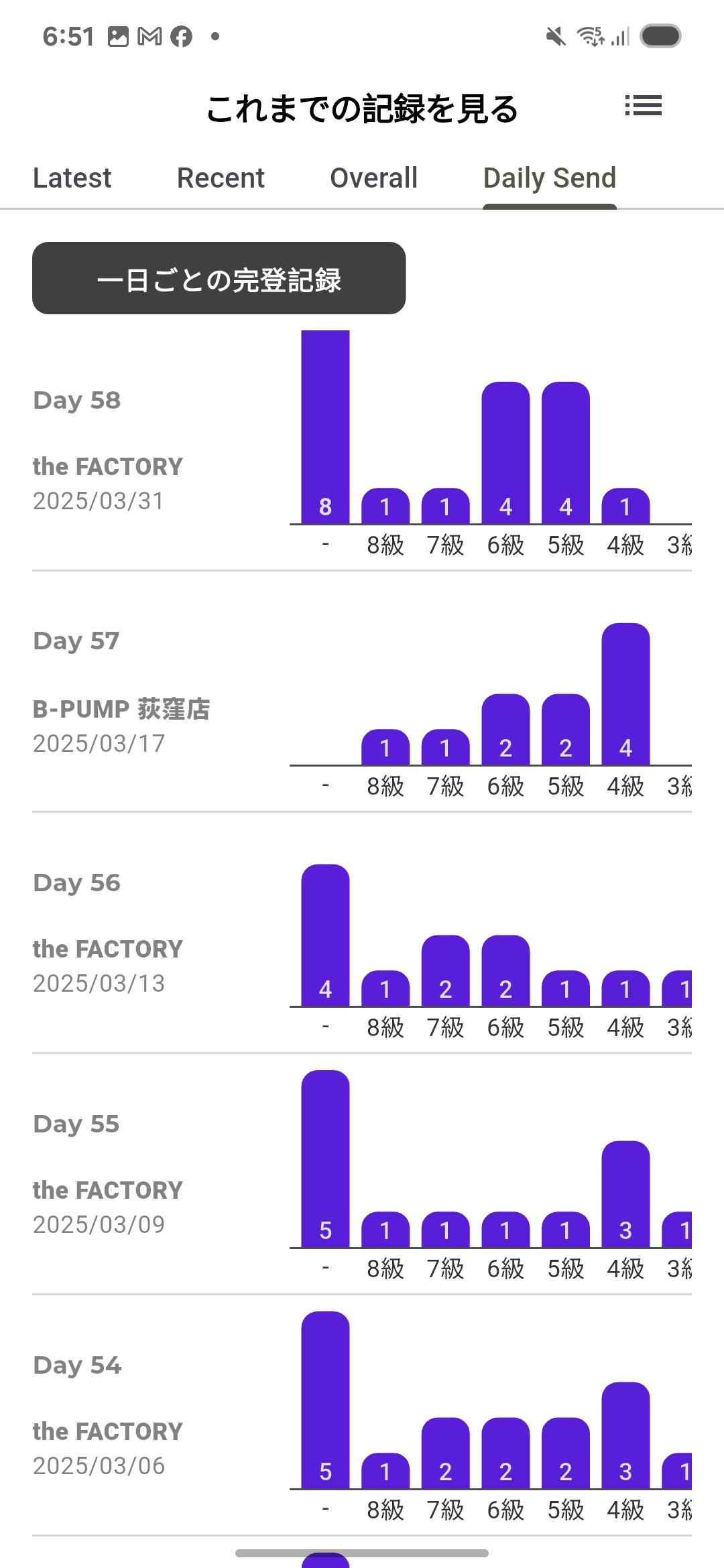The height and width of the screenshot is (1568, 724).
Task: Open the Day 58 record
Action: coord(362,450)
